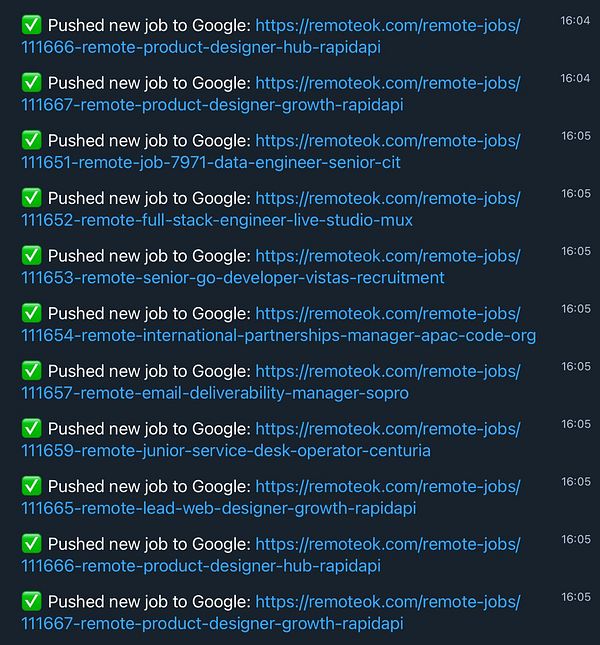Follow the lead-web-designer-growth-rapidapi link

coord(218,508)
